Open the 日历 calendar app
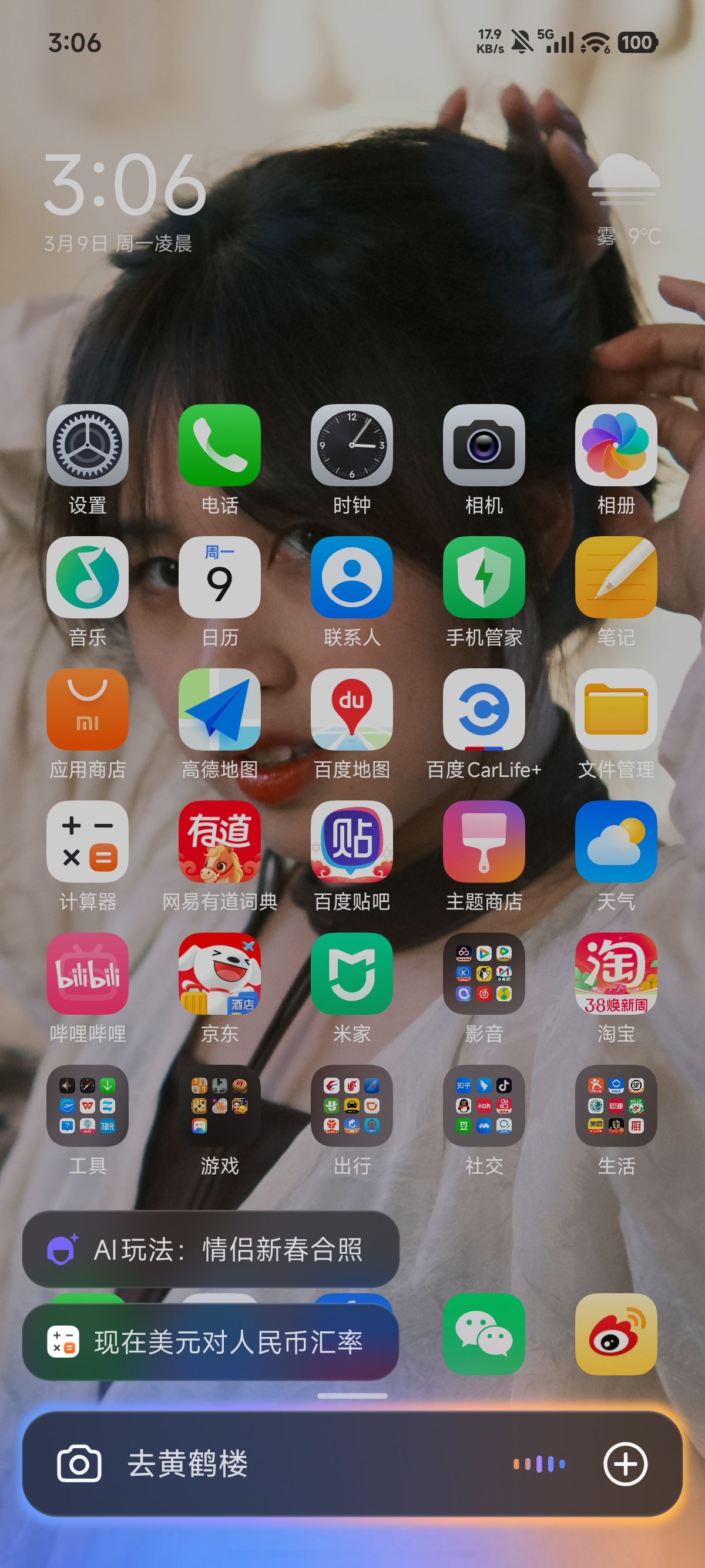 tap(219, 577)
